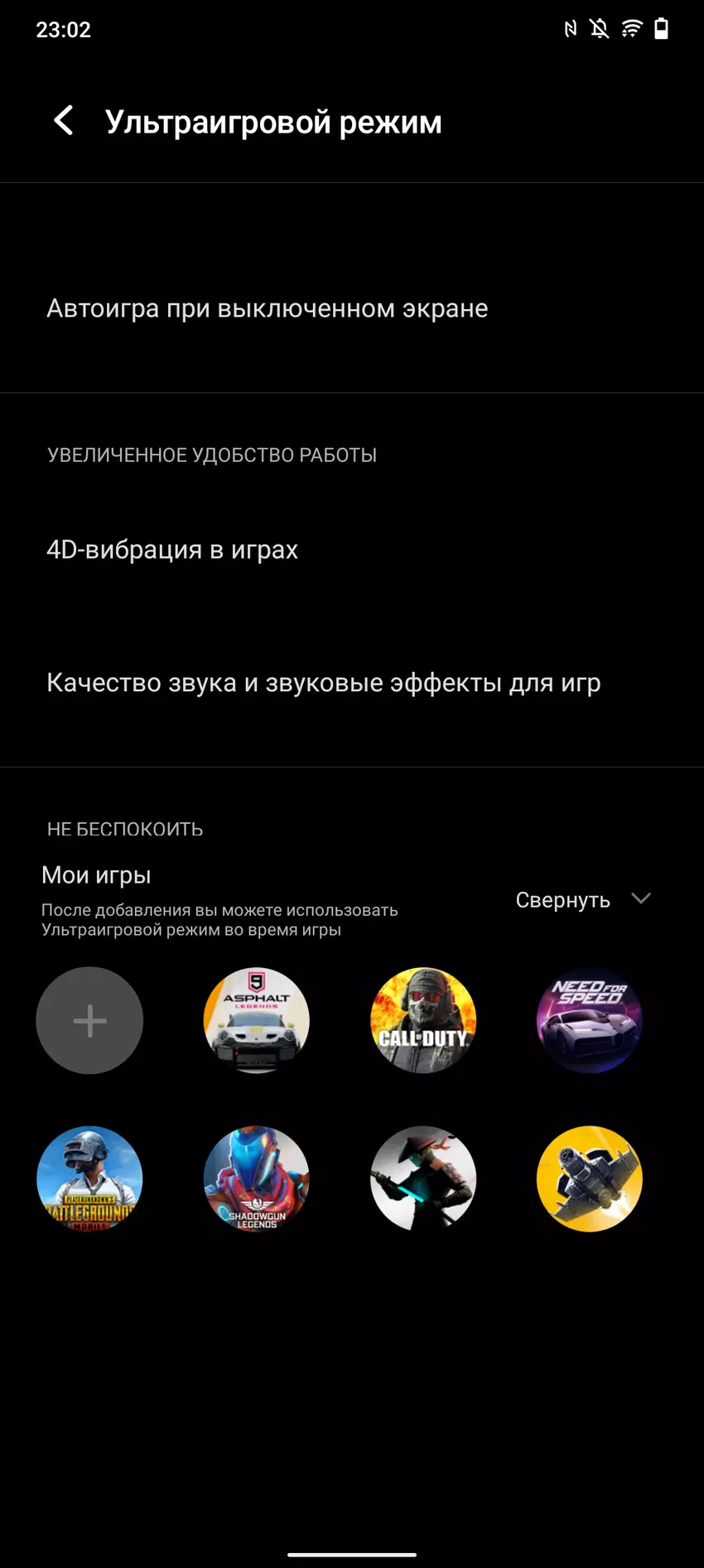
Task: Open PUBG Mobile game icon
Action: click(89, 1179)
